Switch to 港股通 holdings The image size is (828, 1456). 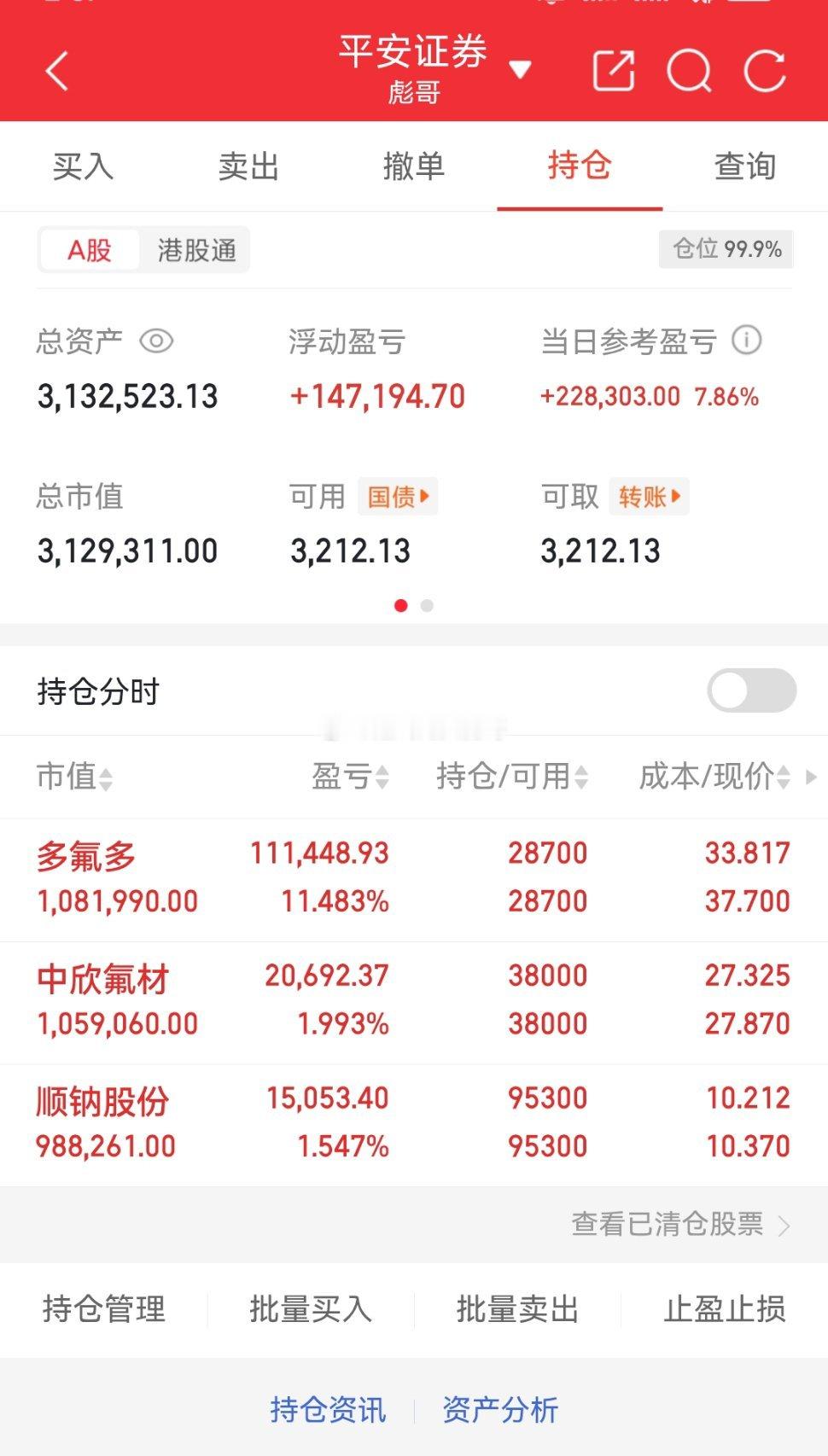(195, 249)
